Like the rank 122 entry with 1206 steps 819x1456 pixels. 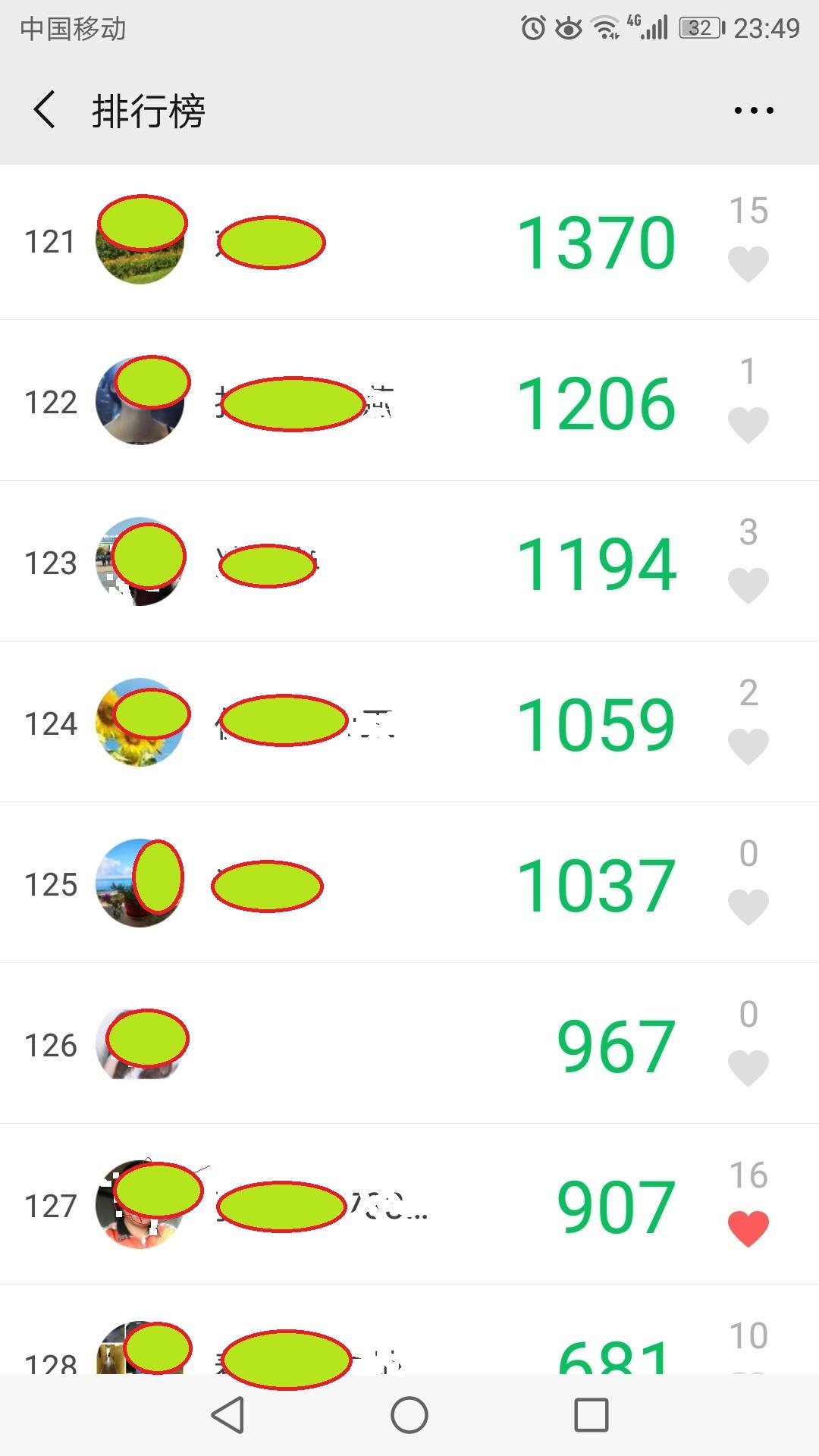tap(748, 425)
